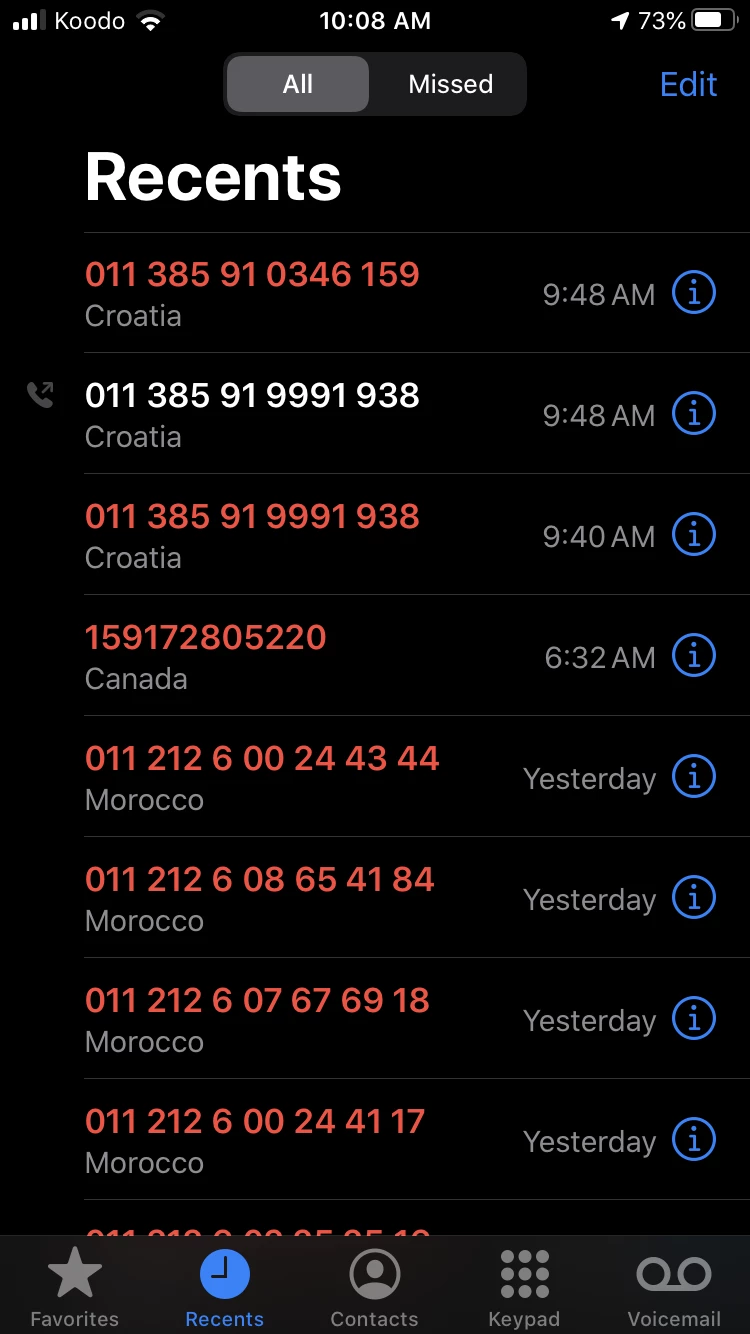Tap Edit to manage recents
This screenshot has height=1334, width=750.
pos(688,84)
